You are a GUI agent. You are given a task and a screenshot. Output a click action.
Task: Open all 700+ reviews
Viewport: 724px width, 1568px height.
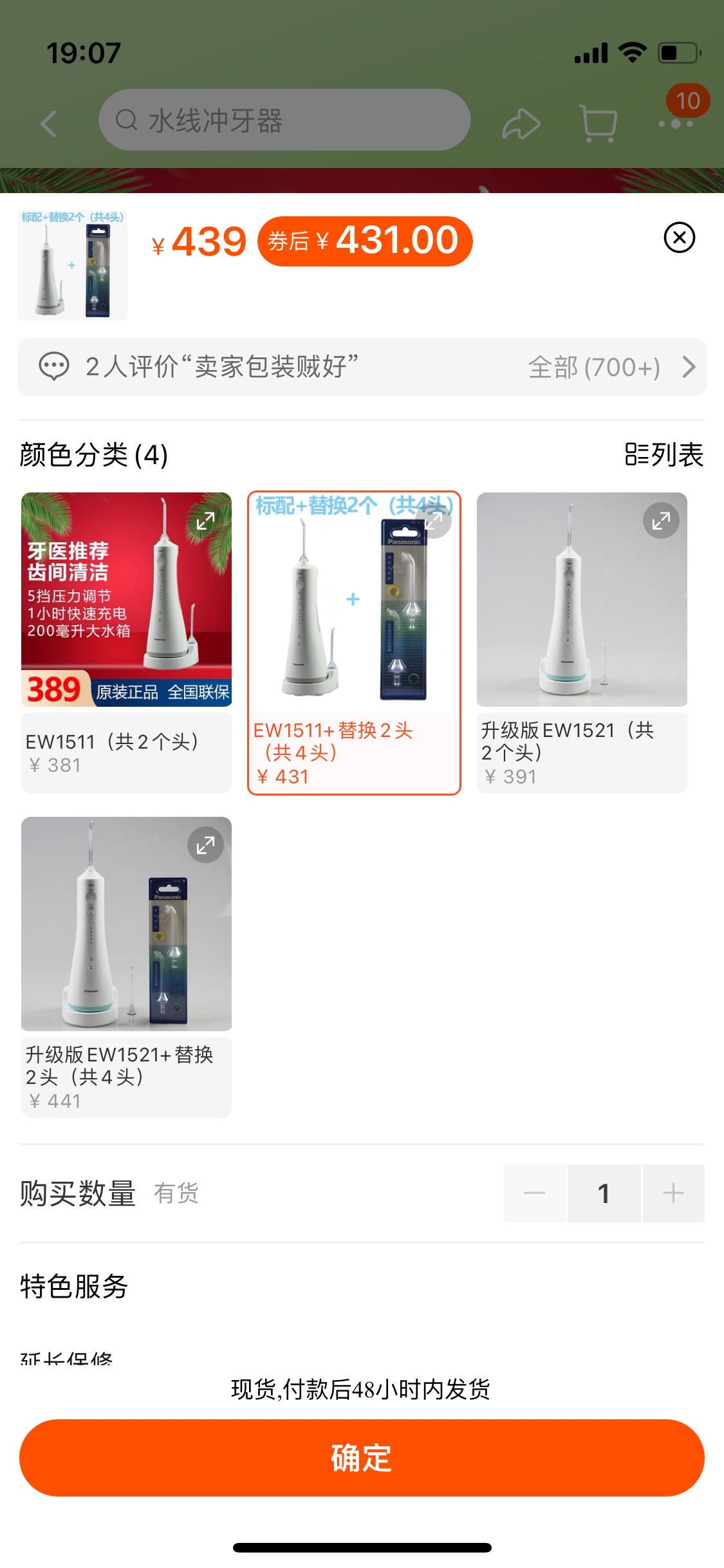(611, 367)
